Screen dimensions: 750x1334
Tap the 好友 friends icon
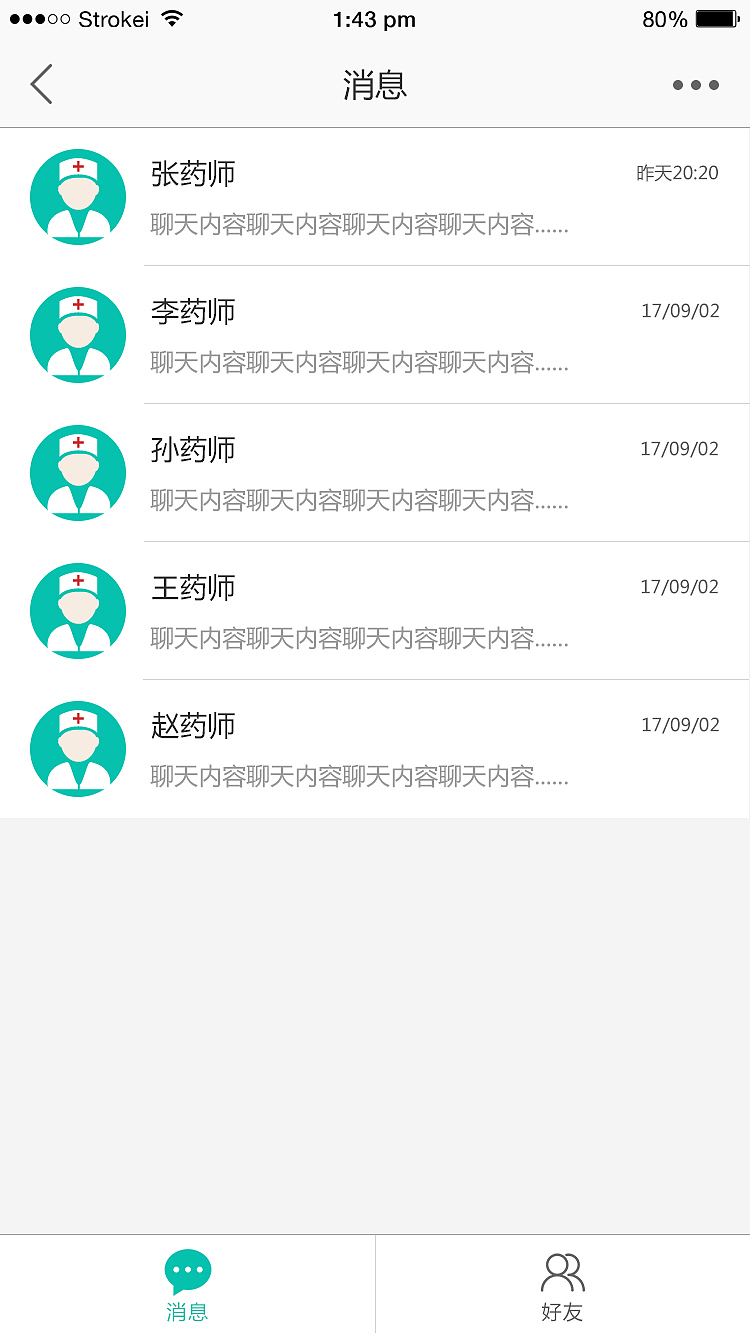coord(562,1270)
